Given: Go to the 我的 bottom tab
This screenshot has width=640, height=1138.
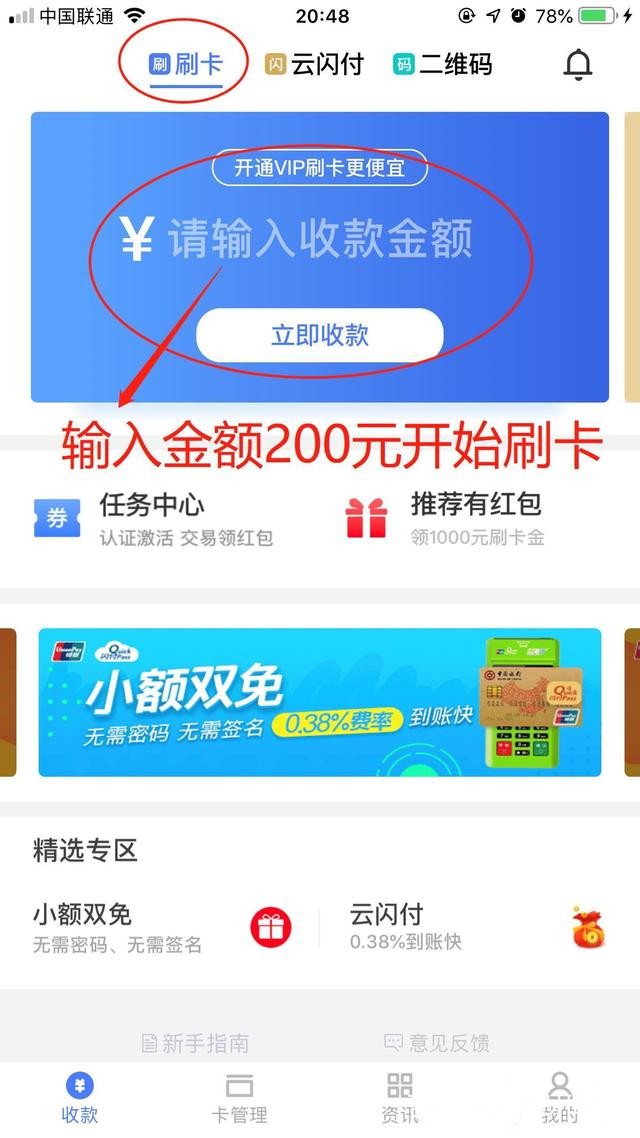Looking at the screenshot, I should pyautogui.click(x=560, y=1098).
